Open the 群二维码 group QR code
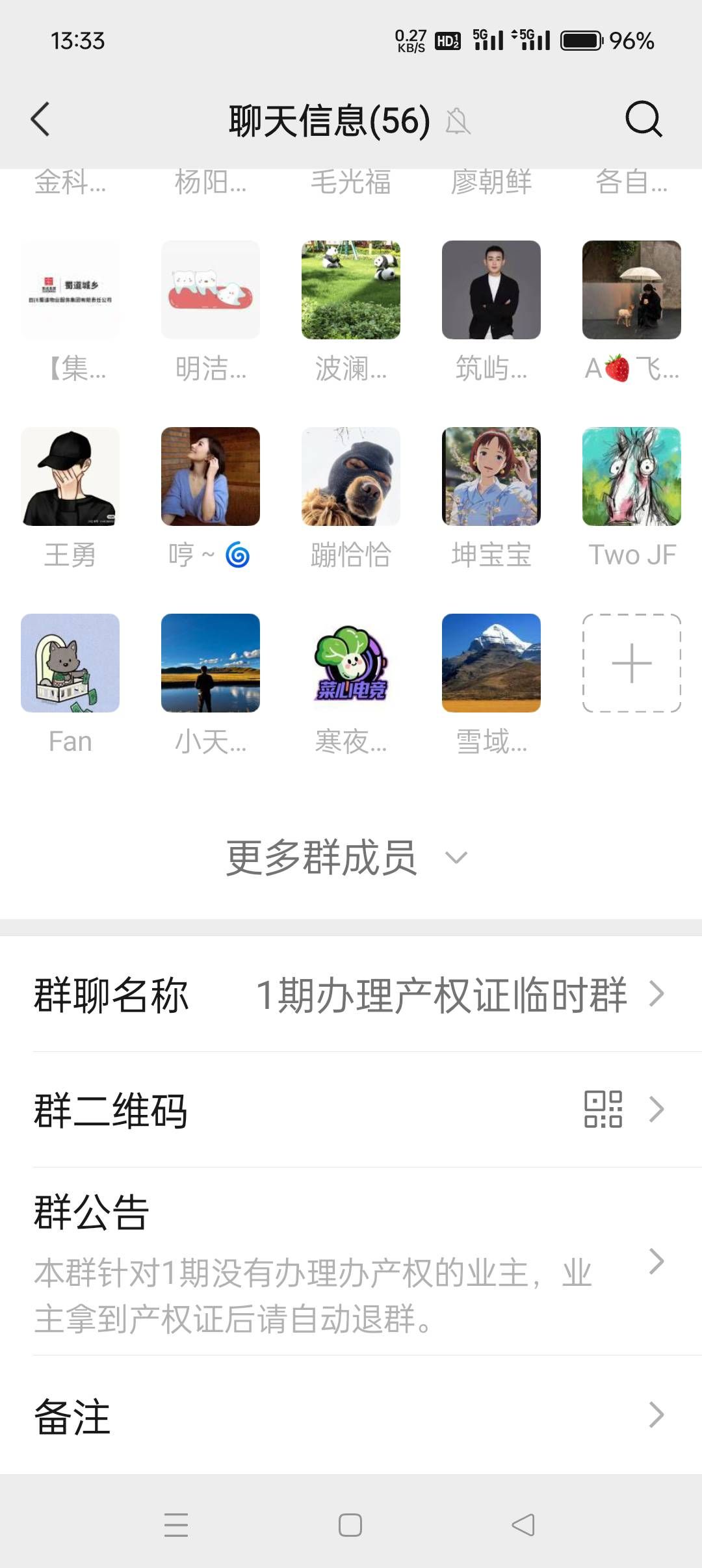702x1568 pixels. tap(351, 1110)
